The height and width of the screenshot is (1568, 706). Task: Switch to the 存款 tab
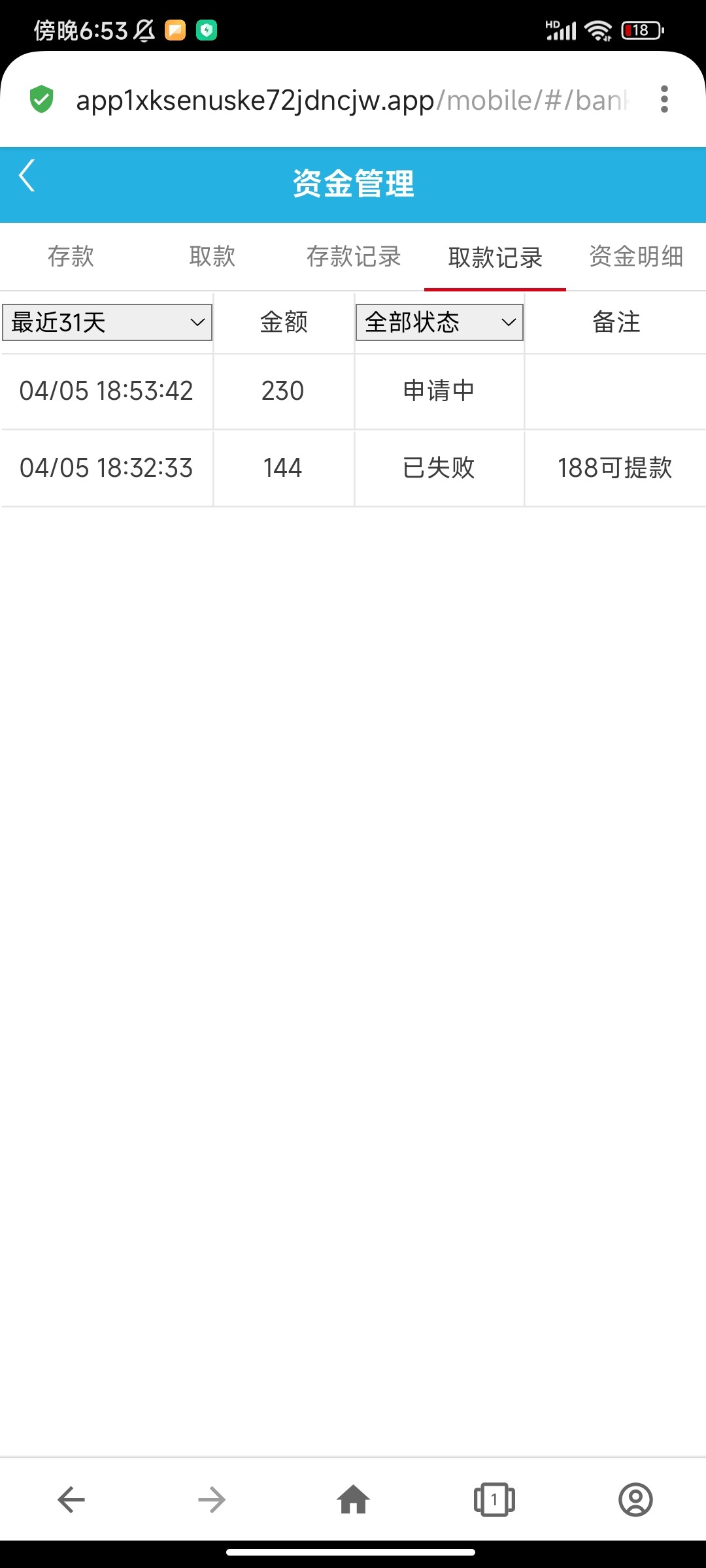point(71,257)
